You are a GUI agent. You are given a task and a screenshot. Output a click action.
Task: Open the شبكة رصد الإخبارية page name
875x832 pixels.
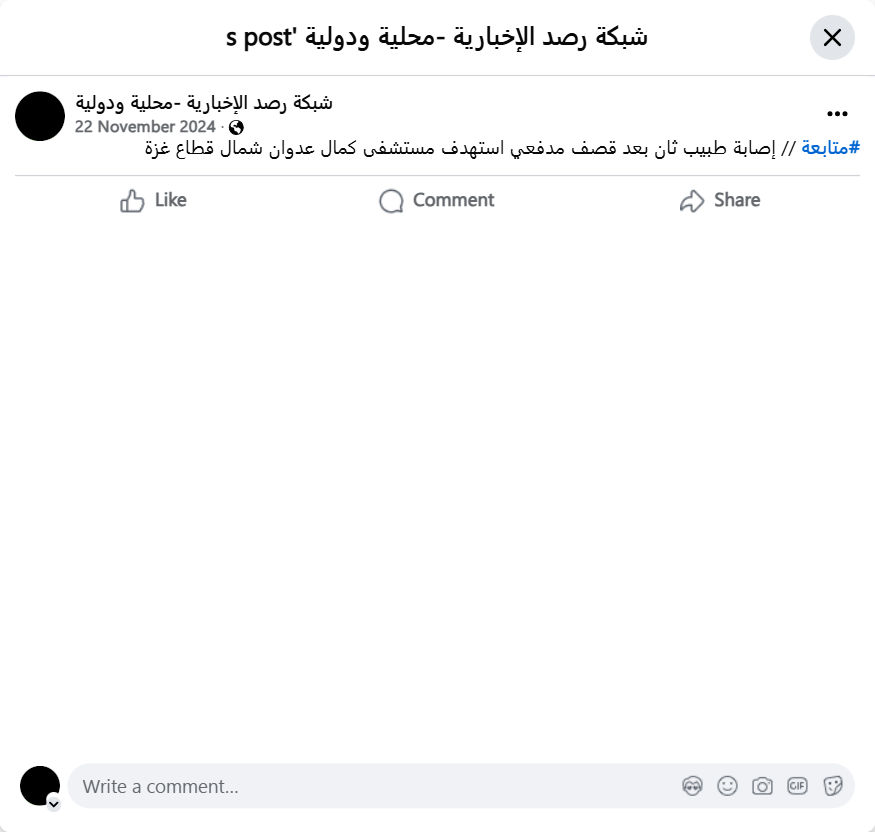[x=204, y=102]
